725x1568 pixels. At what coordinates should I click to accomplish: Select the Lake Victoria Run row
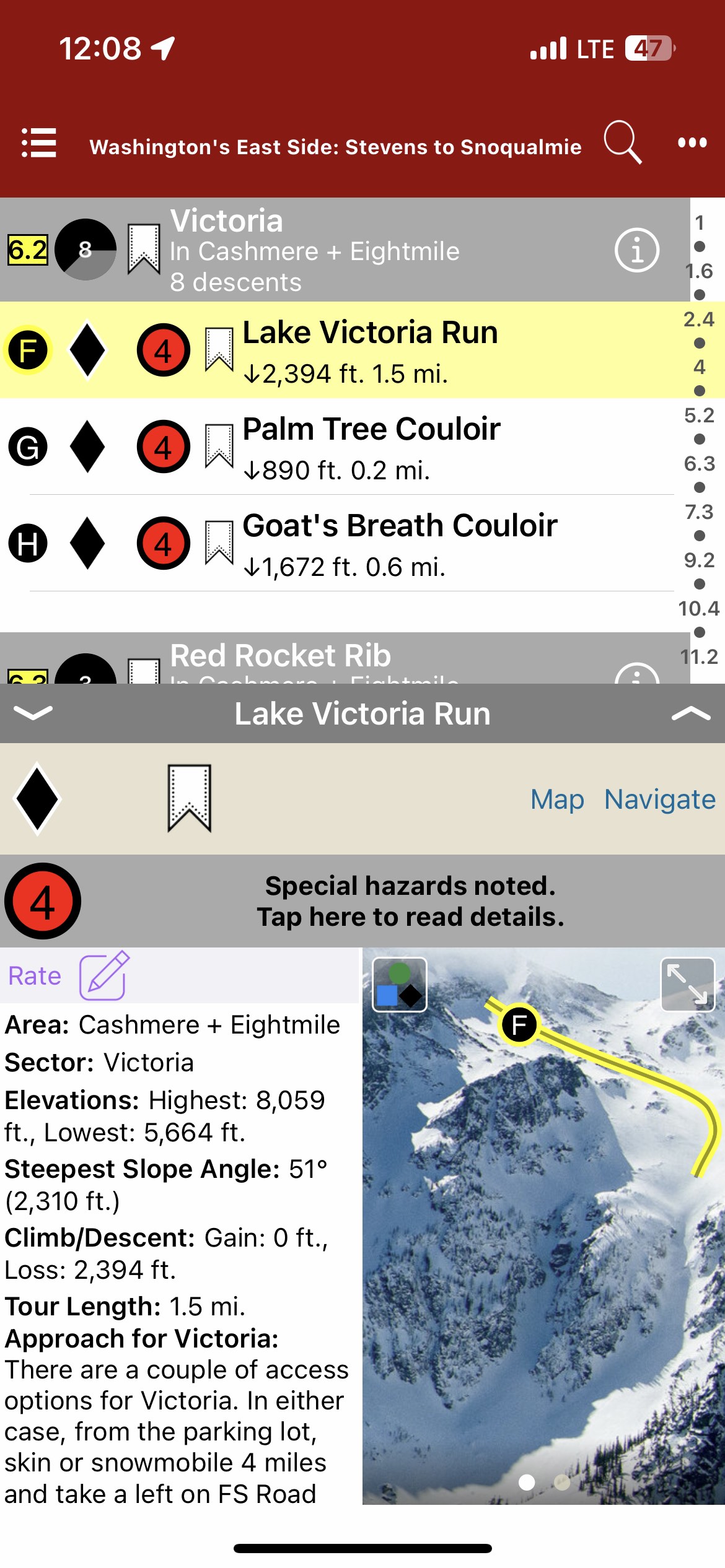369,350
